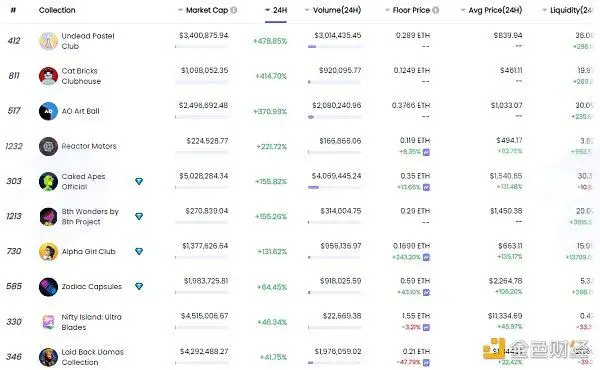This screenshot has height=370, width=600.
Task: View 8th Wonders by 8th Project
Action: [90, 217]
